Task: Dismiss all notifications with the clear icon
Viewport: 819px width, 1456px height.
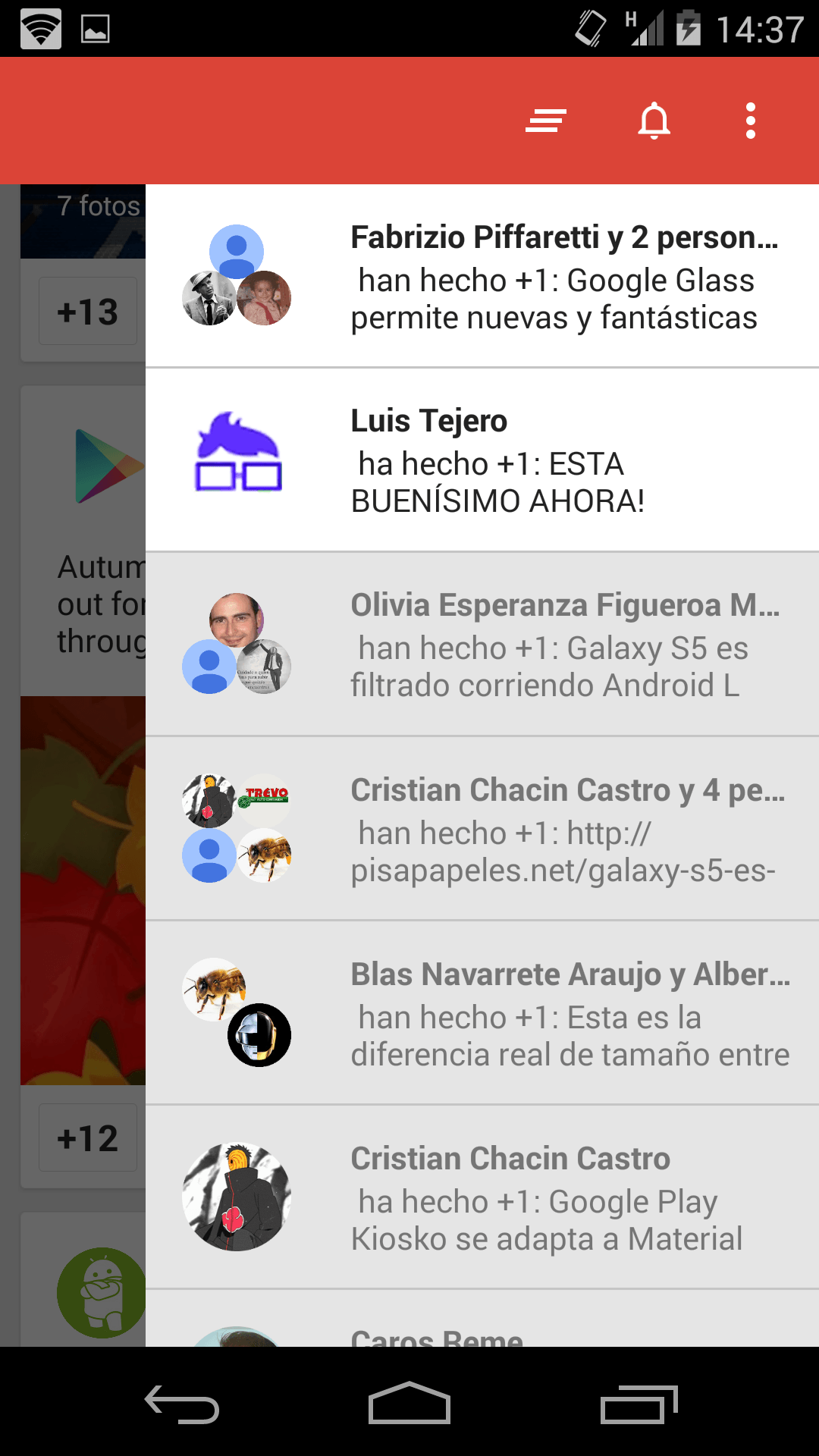Action: coord(546,121)
